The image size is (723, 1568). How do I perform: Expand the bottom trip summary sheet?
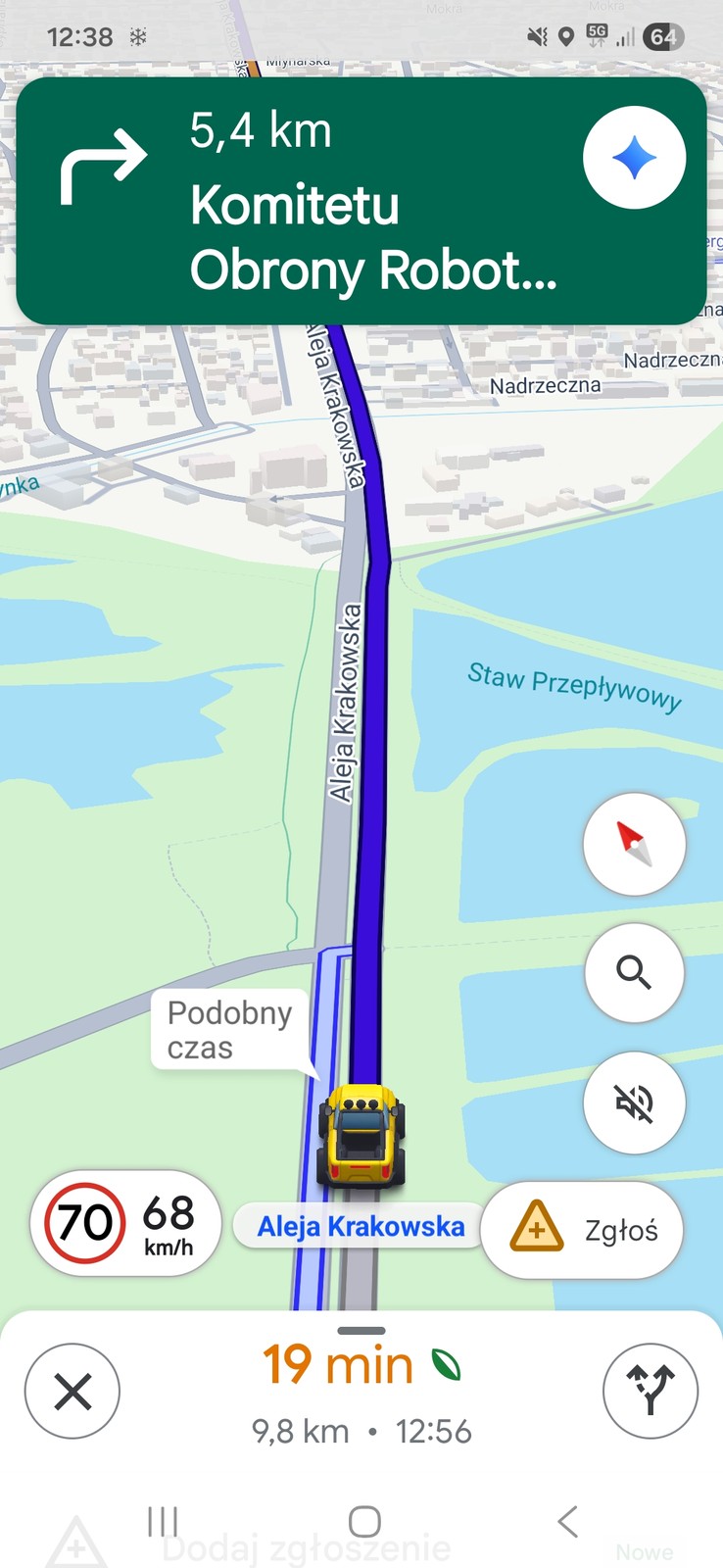tap(361, 1329)
